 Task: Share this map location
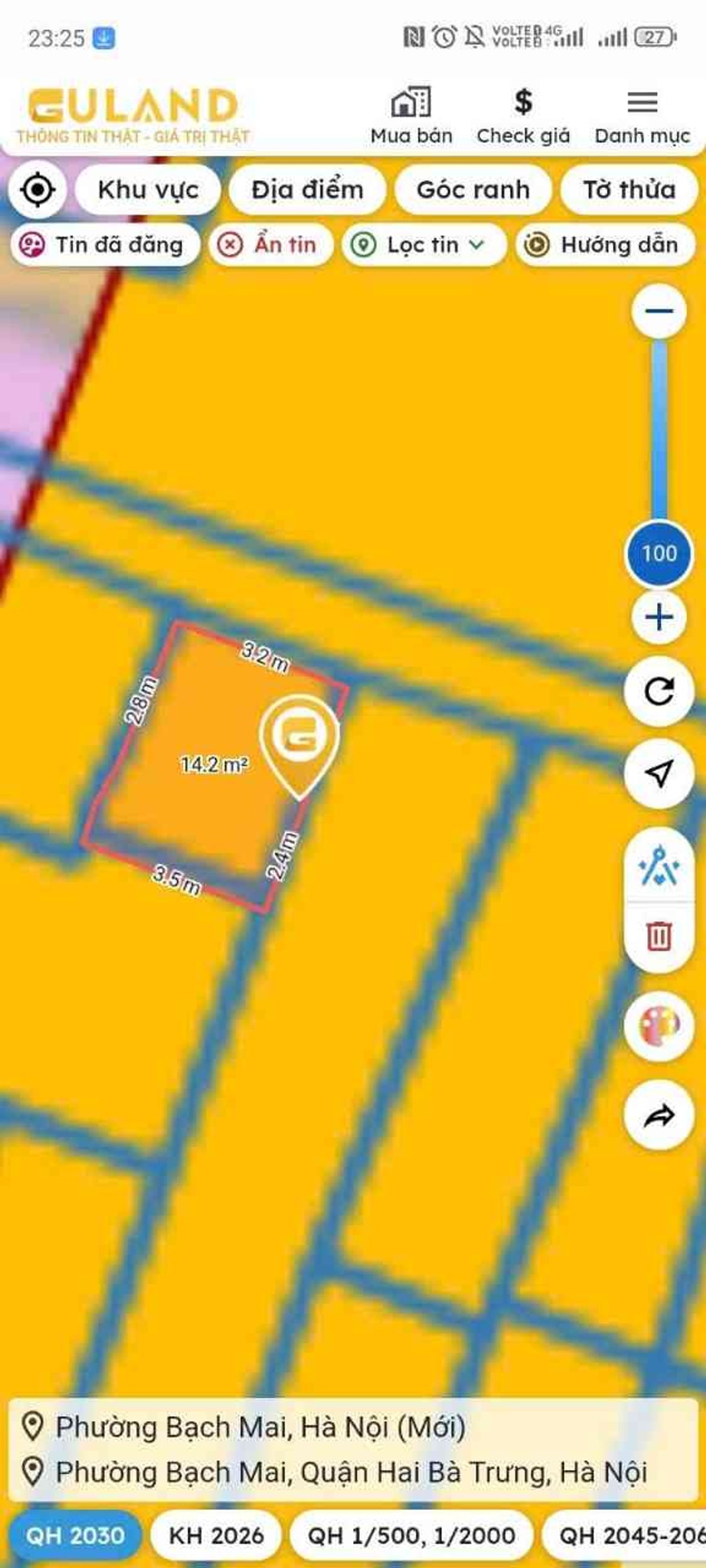pyautogui.click(x=659, y=1115)
